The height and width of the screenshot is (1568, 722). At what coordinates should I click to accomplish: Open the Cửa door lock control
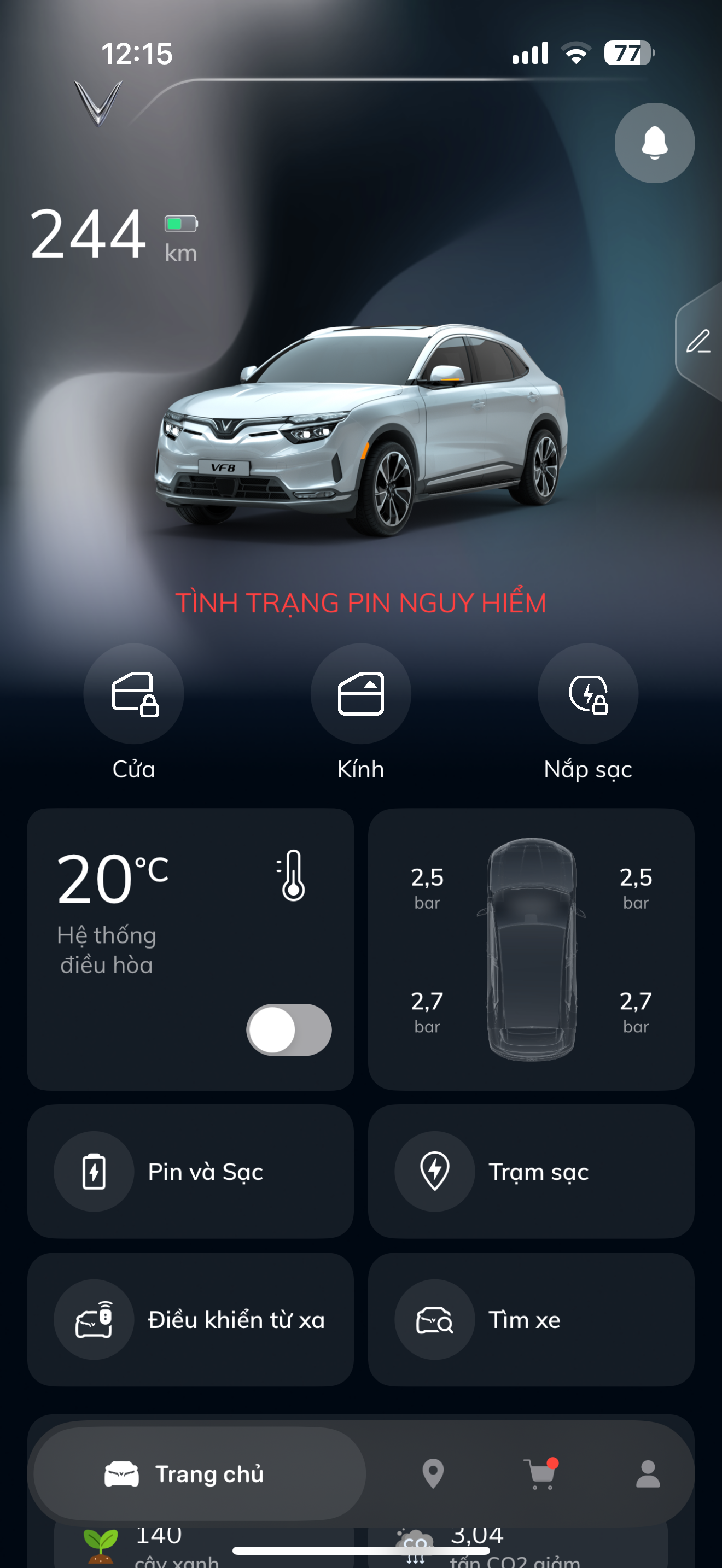point(133,694)
